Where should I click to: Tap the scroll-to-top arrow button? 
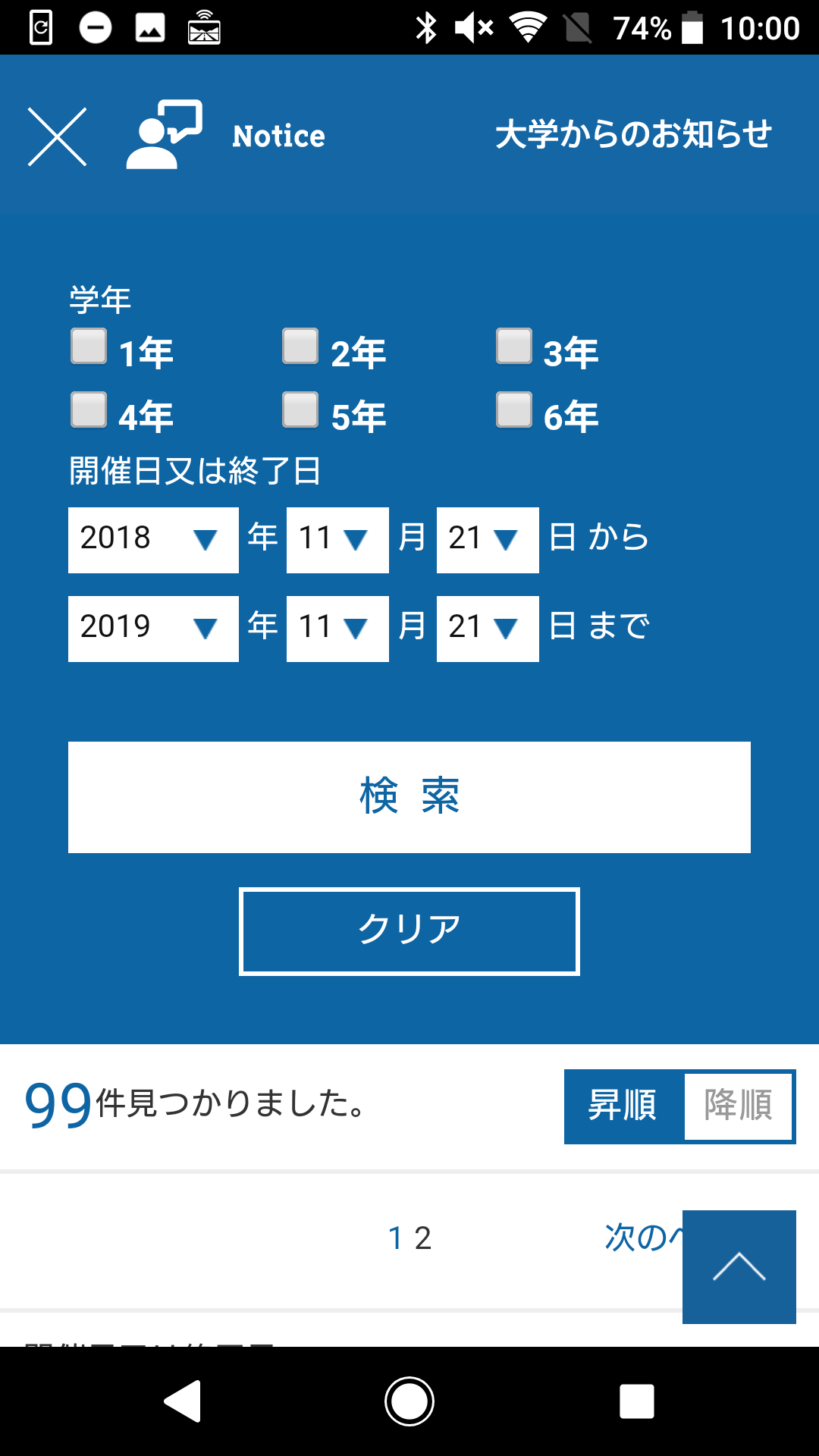point(739,1267)
